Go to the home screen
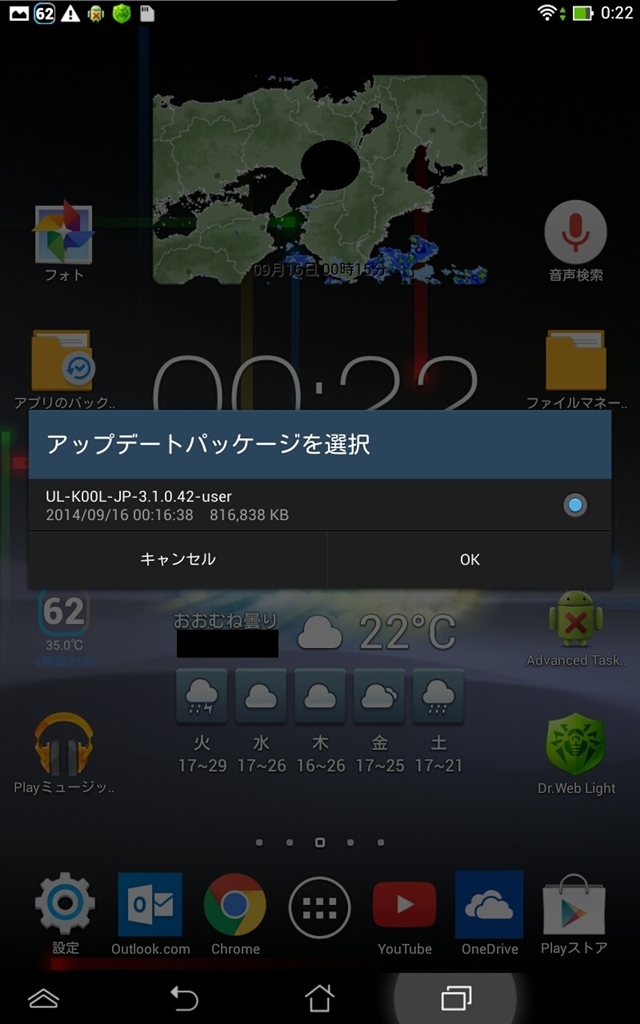 (x=319, y=997)
